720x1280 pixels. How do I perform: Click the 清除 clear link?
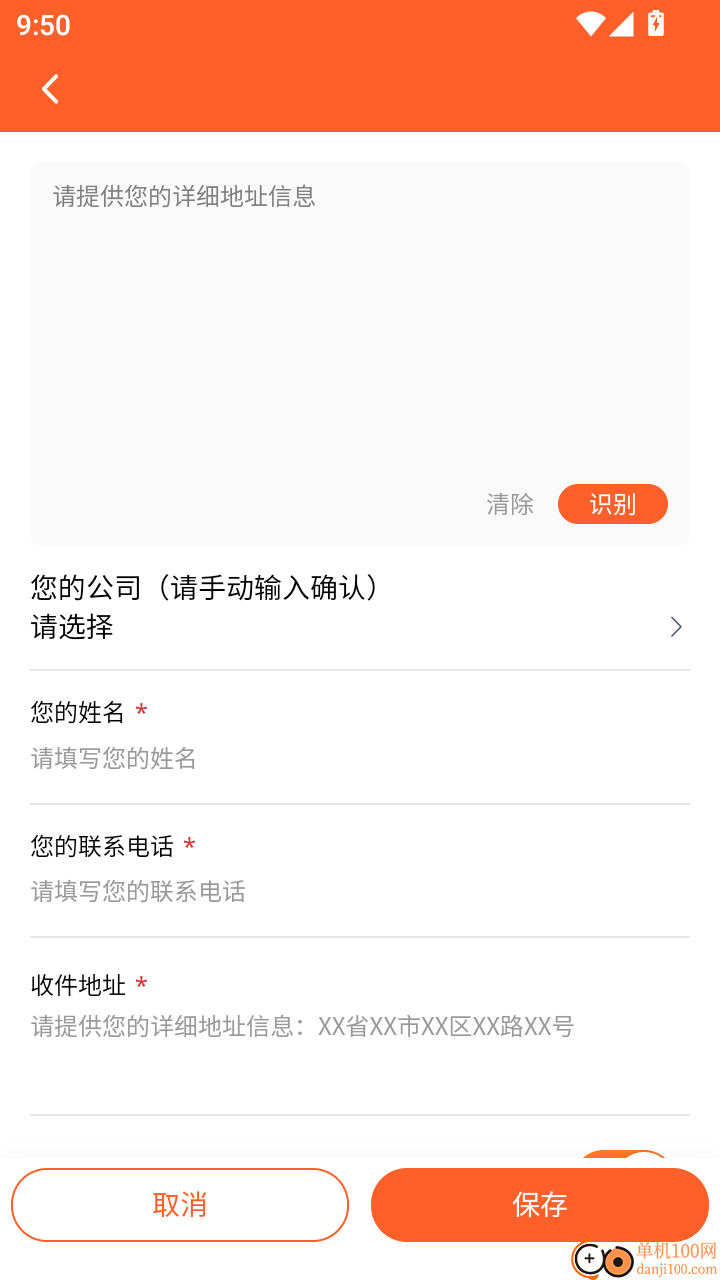510,504
